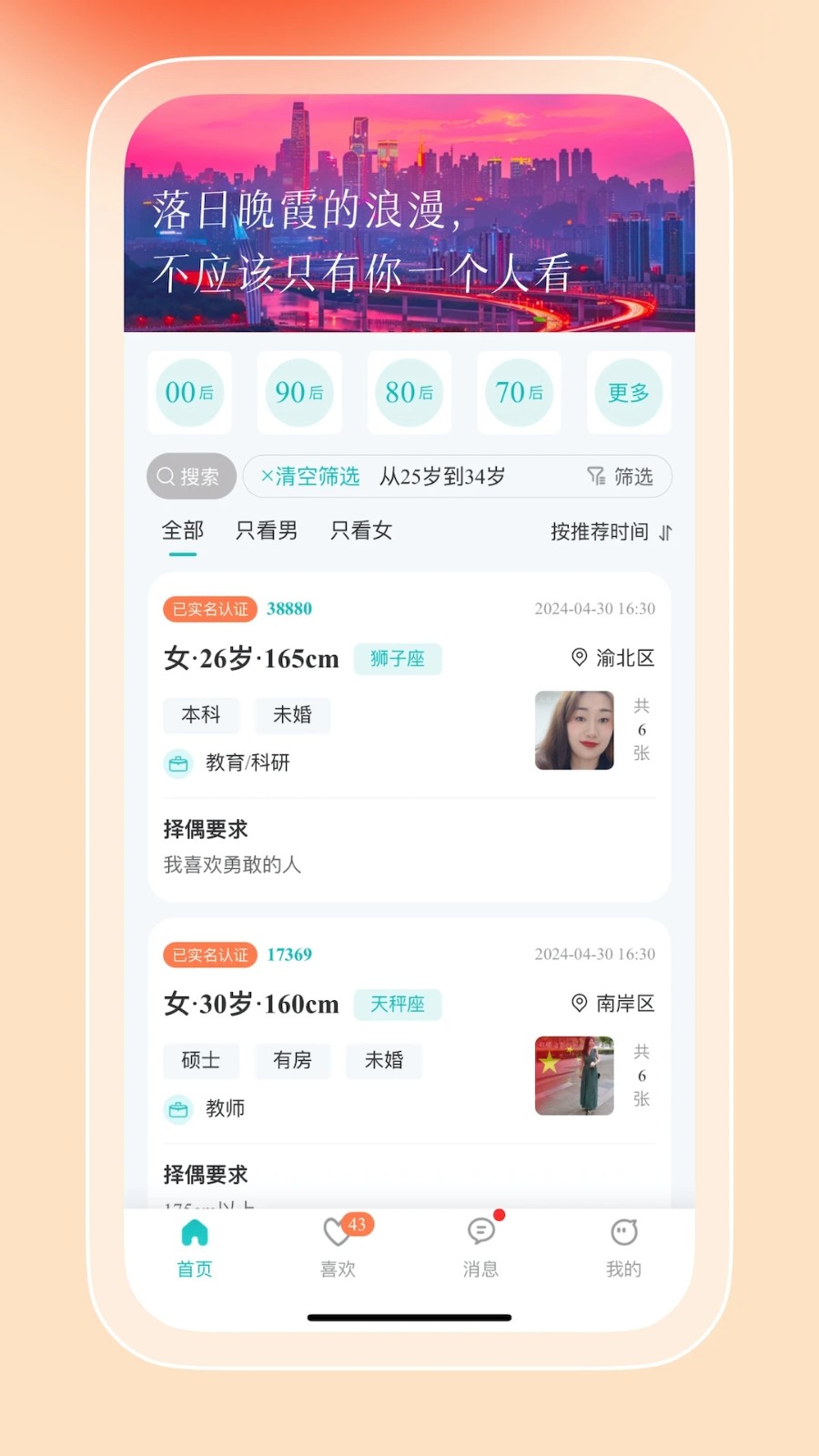Select the 00后 age group
819x1456 pixels.
189,393
